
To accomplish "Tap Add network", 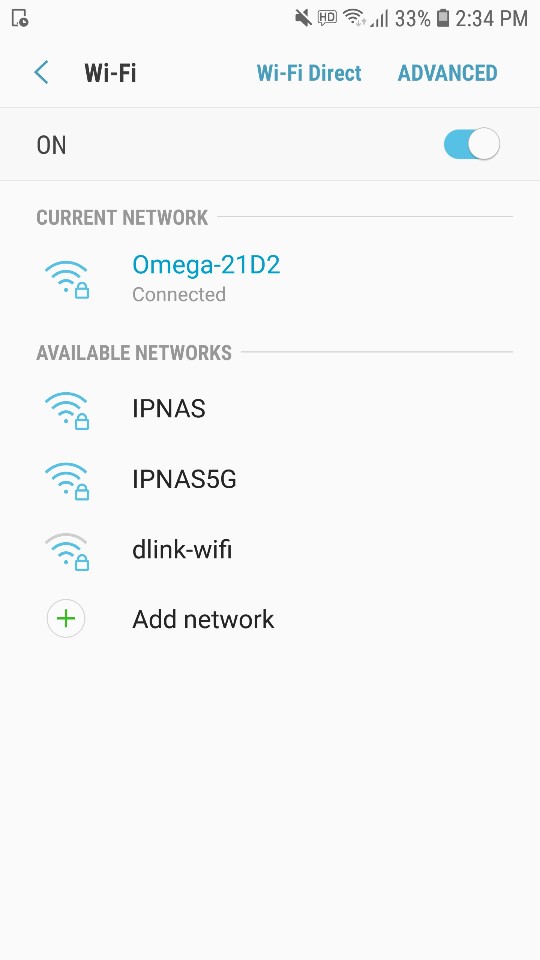I will coord(270,619).
